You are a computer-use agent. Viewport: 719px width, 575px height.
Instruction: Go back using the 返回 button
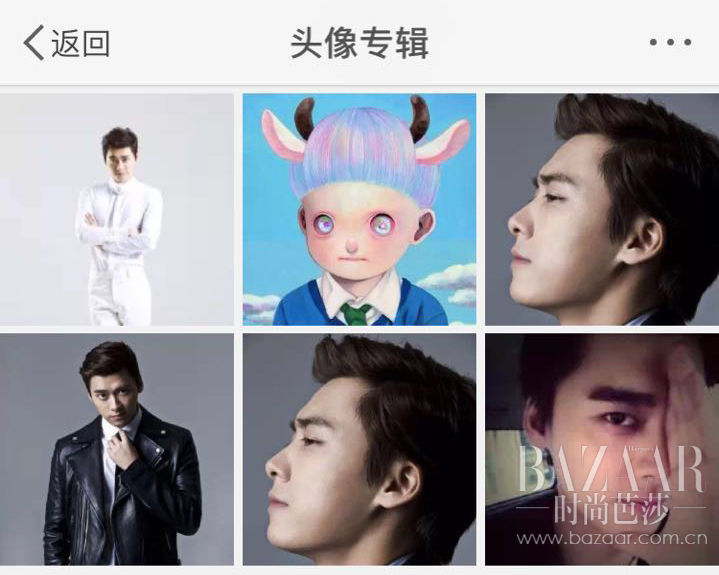(66, 43)
